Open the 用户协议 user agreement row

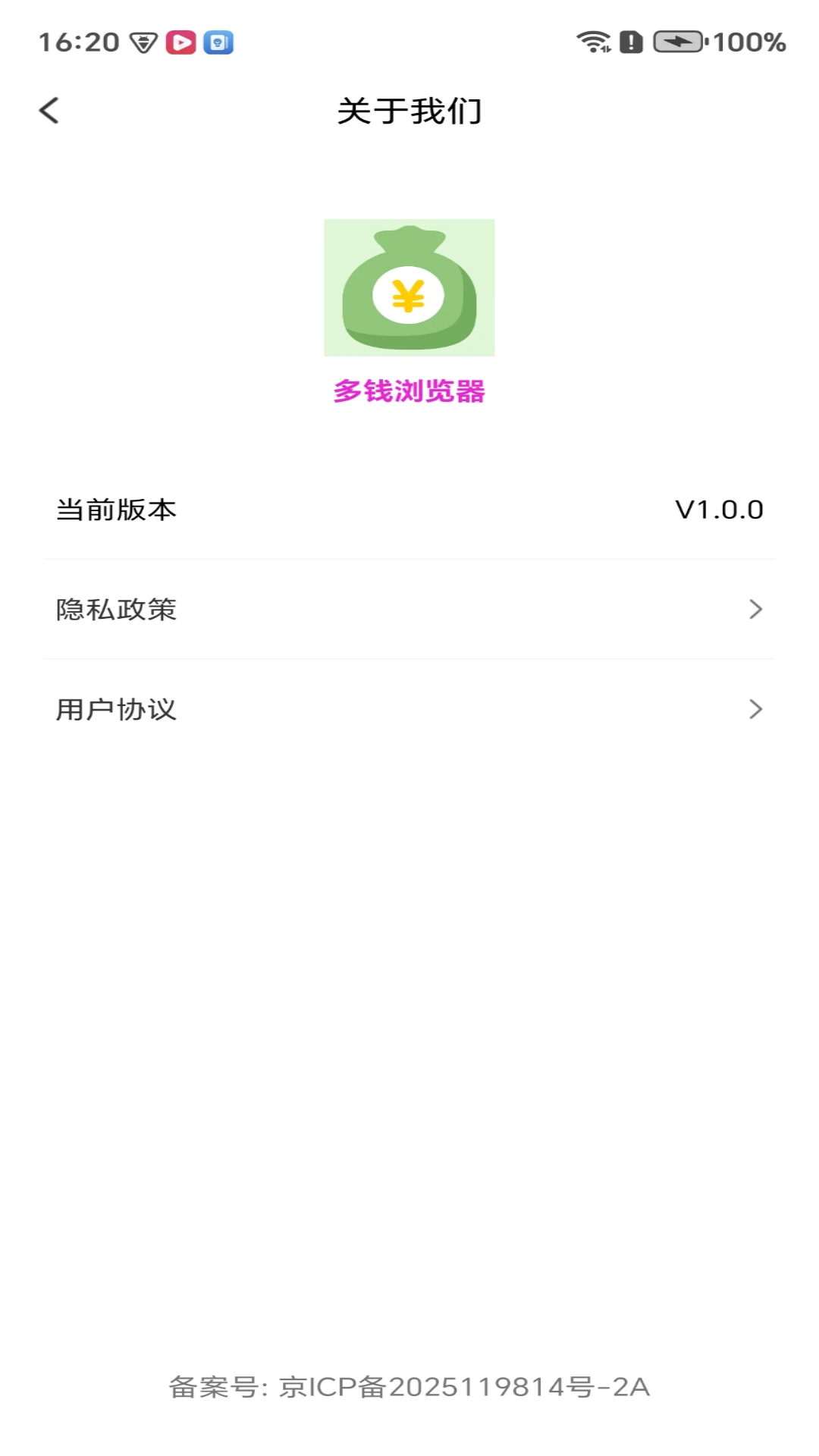[x=115, y=710]
